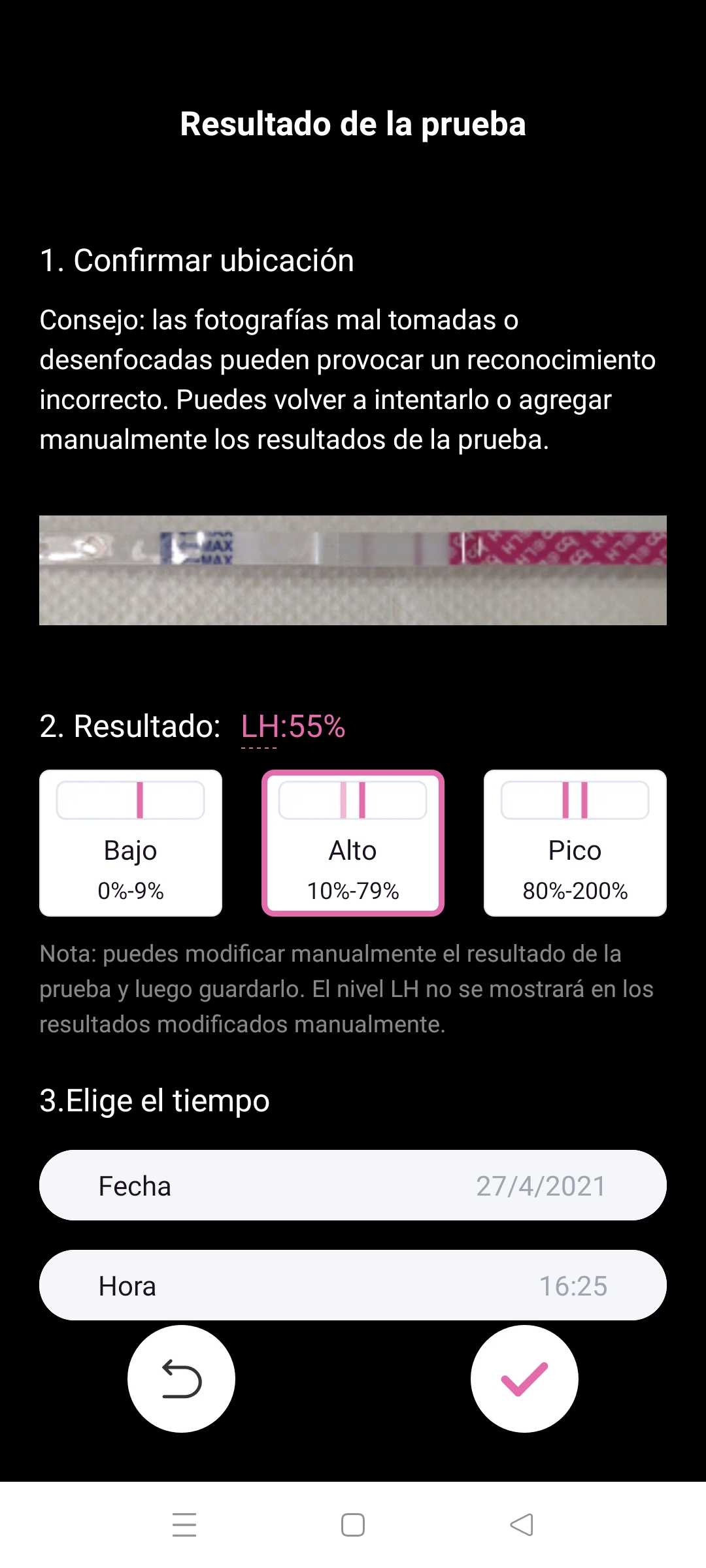
Task: Go back with system navigation triangle
Action: (x=522, y=1525)
